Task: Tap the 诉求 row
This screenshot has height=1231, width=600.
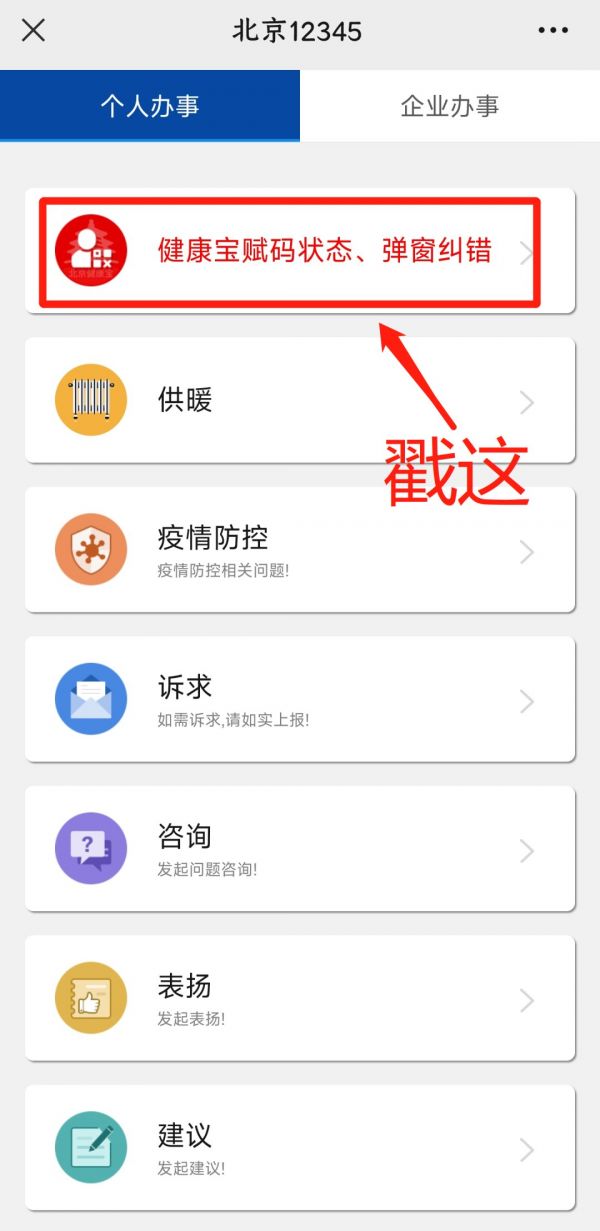Action: [x=300, y=699]
